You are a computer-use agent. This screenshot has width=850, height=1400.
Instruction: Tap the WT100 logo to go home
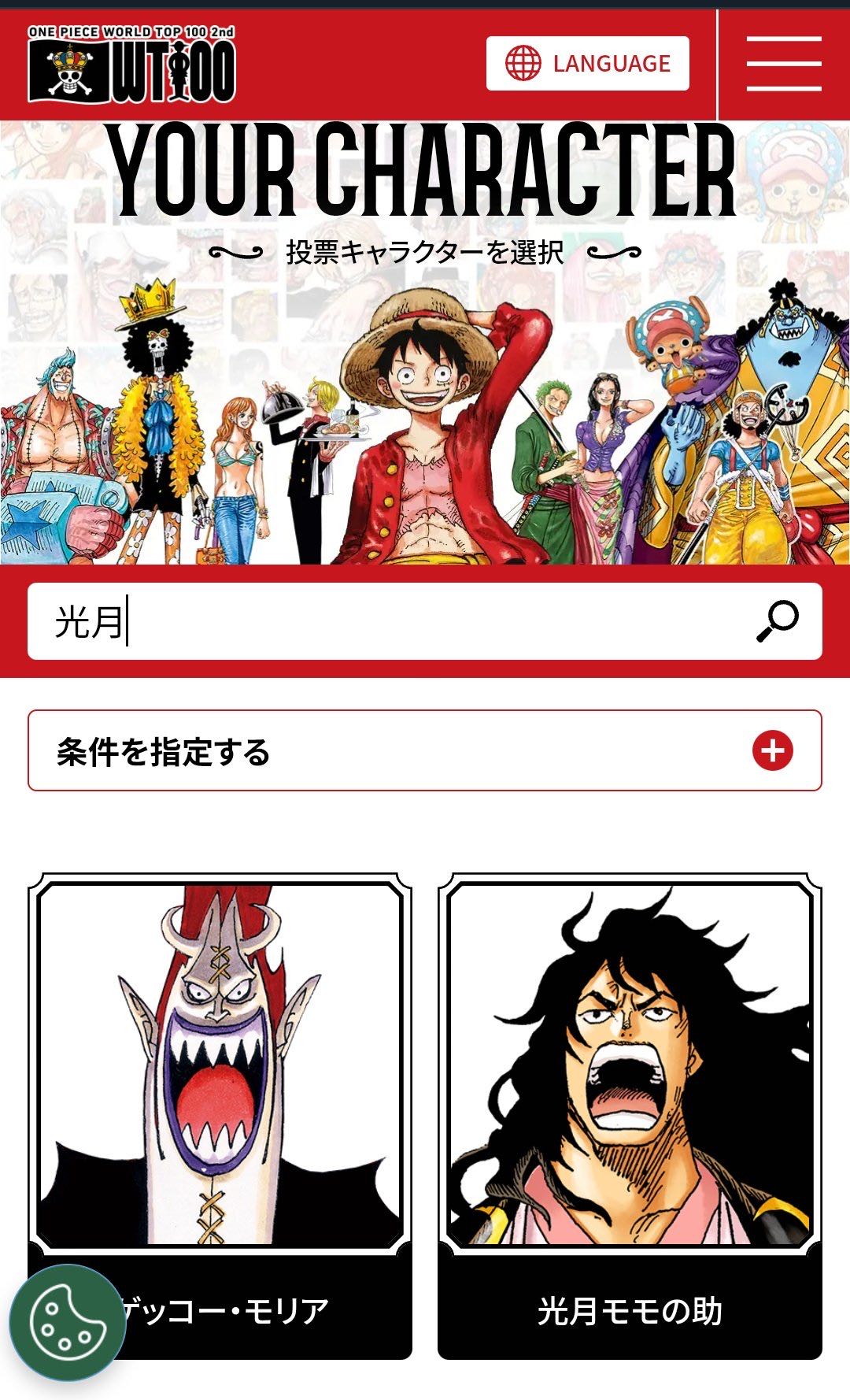131,65
